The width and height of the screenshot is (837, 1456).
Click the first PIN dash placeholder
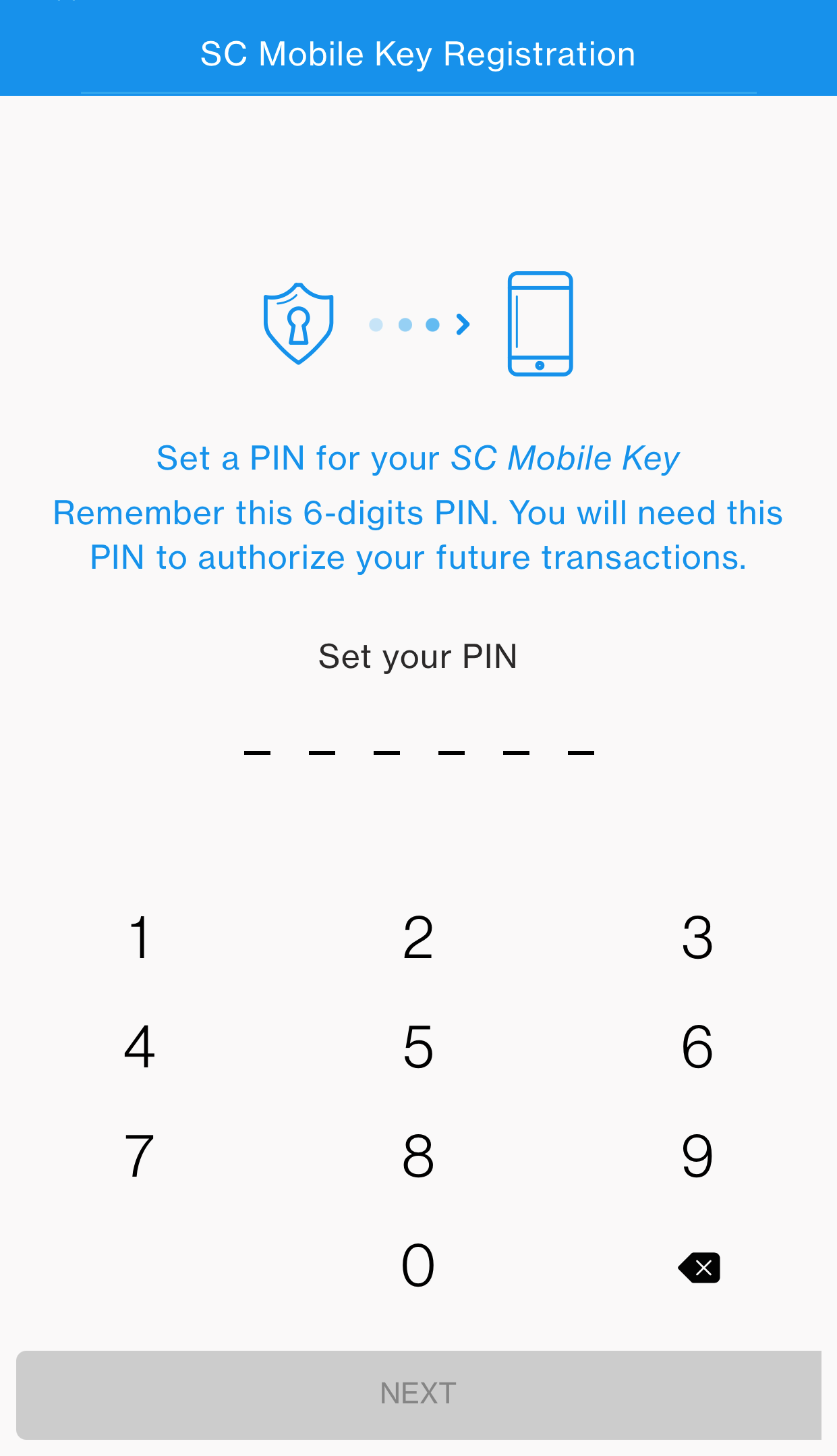[x=256, y=751]
